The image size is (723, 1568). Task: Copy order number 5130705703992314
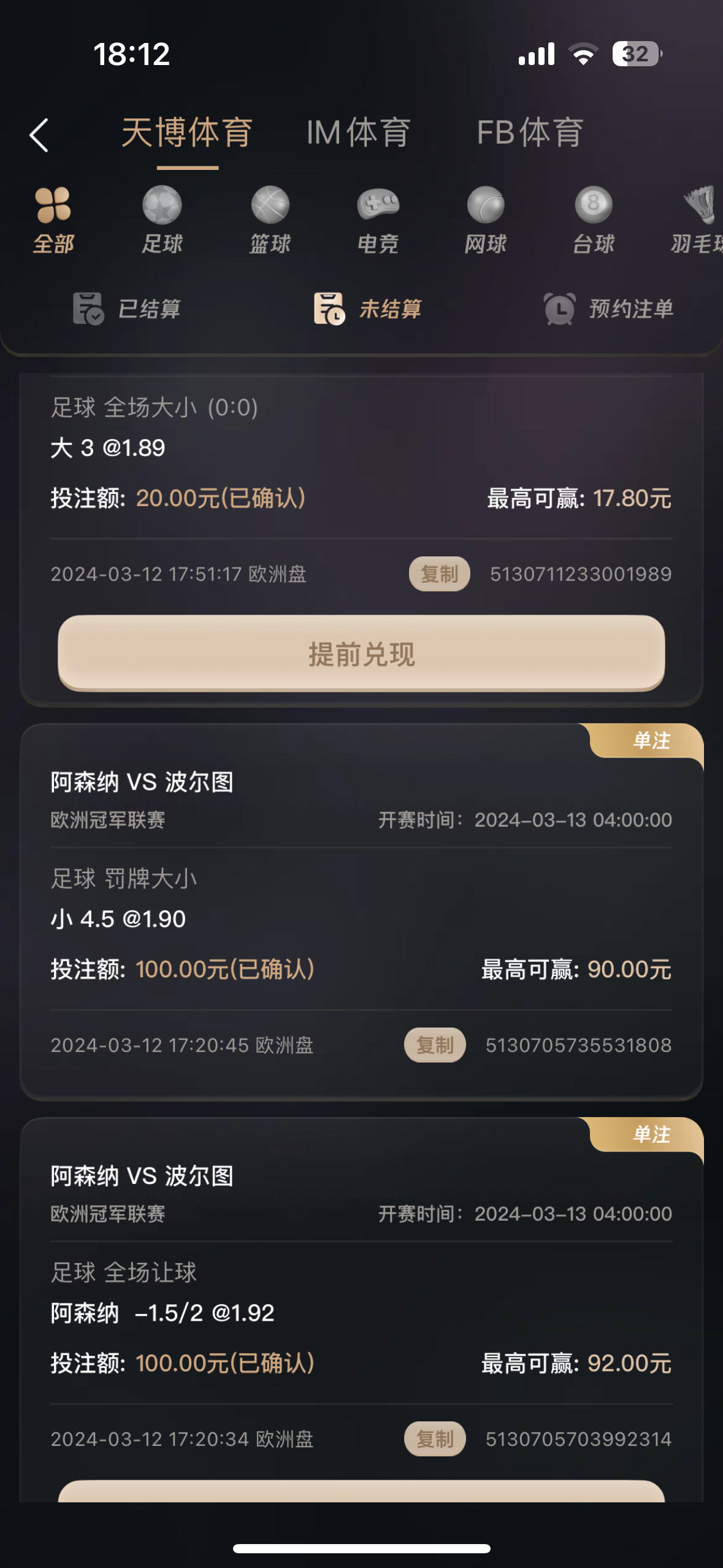(434, 1439)
